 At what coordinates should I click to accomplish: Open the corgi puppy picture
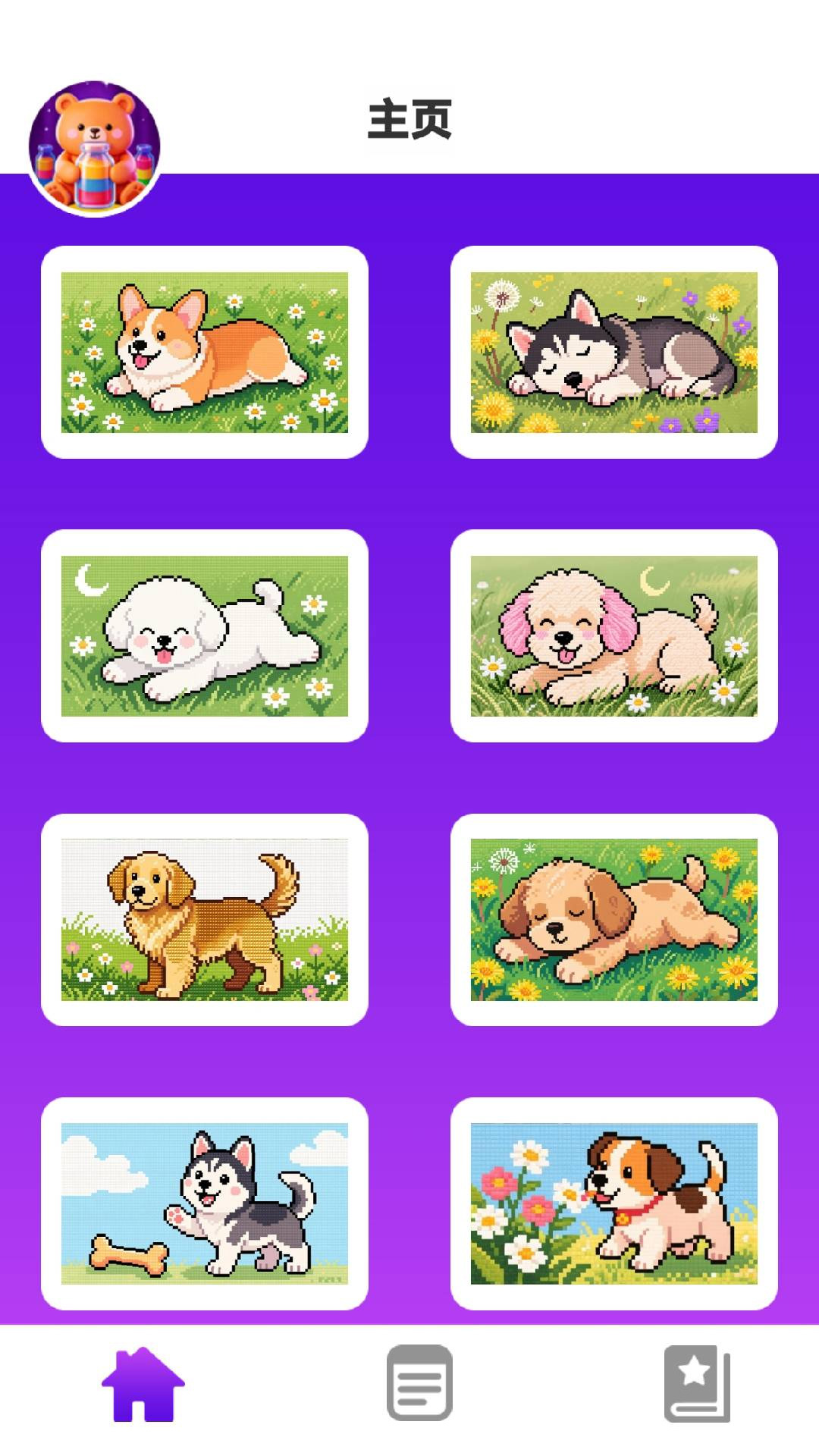(x=205, y=353)
